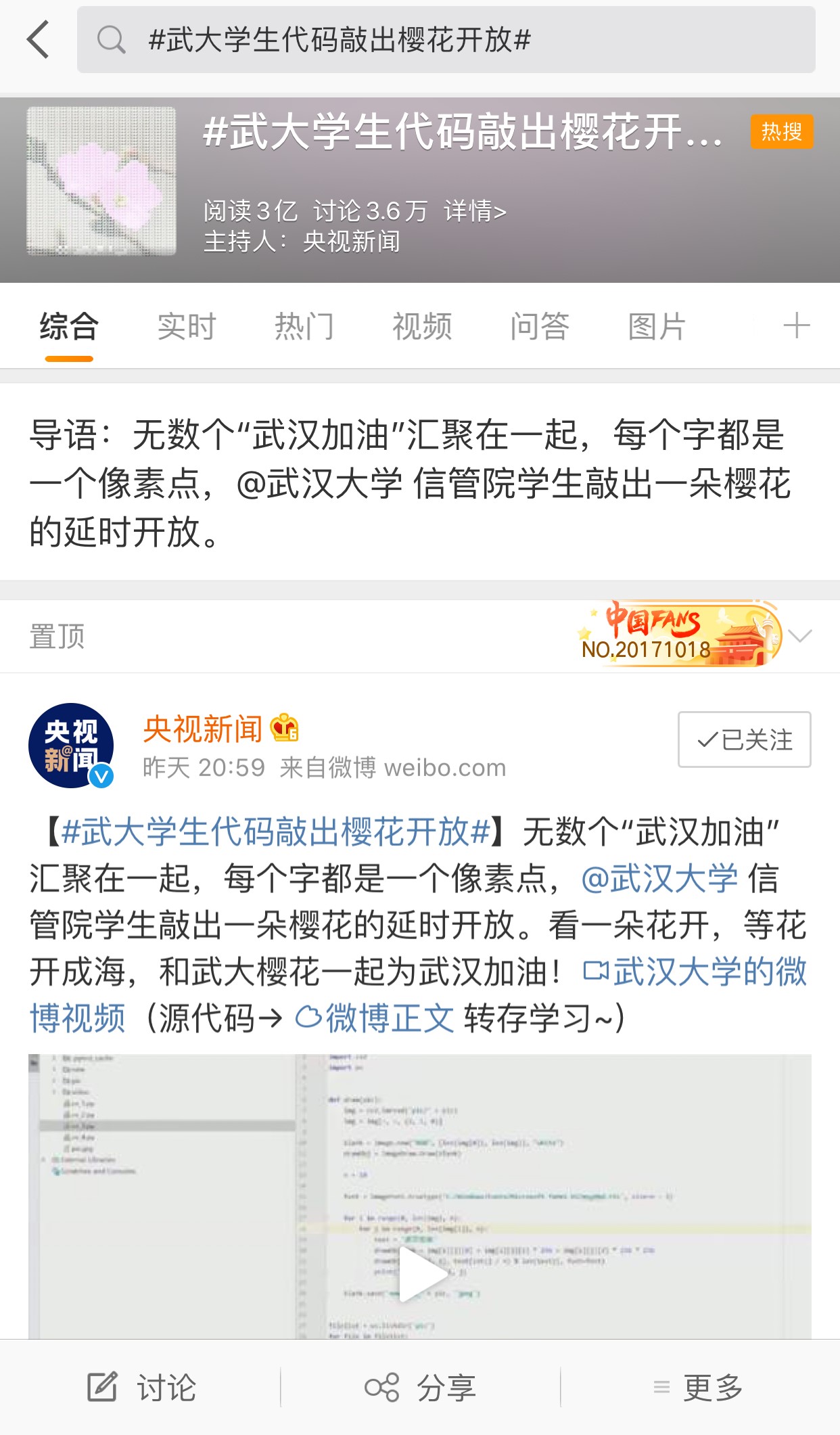The image size is (840, 1435).
Task: Tap the 已关注 follow button
Action: (744, 739)
